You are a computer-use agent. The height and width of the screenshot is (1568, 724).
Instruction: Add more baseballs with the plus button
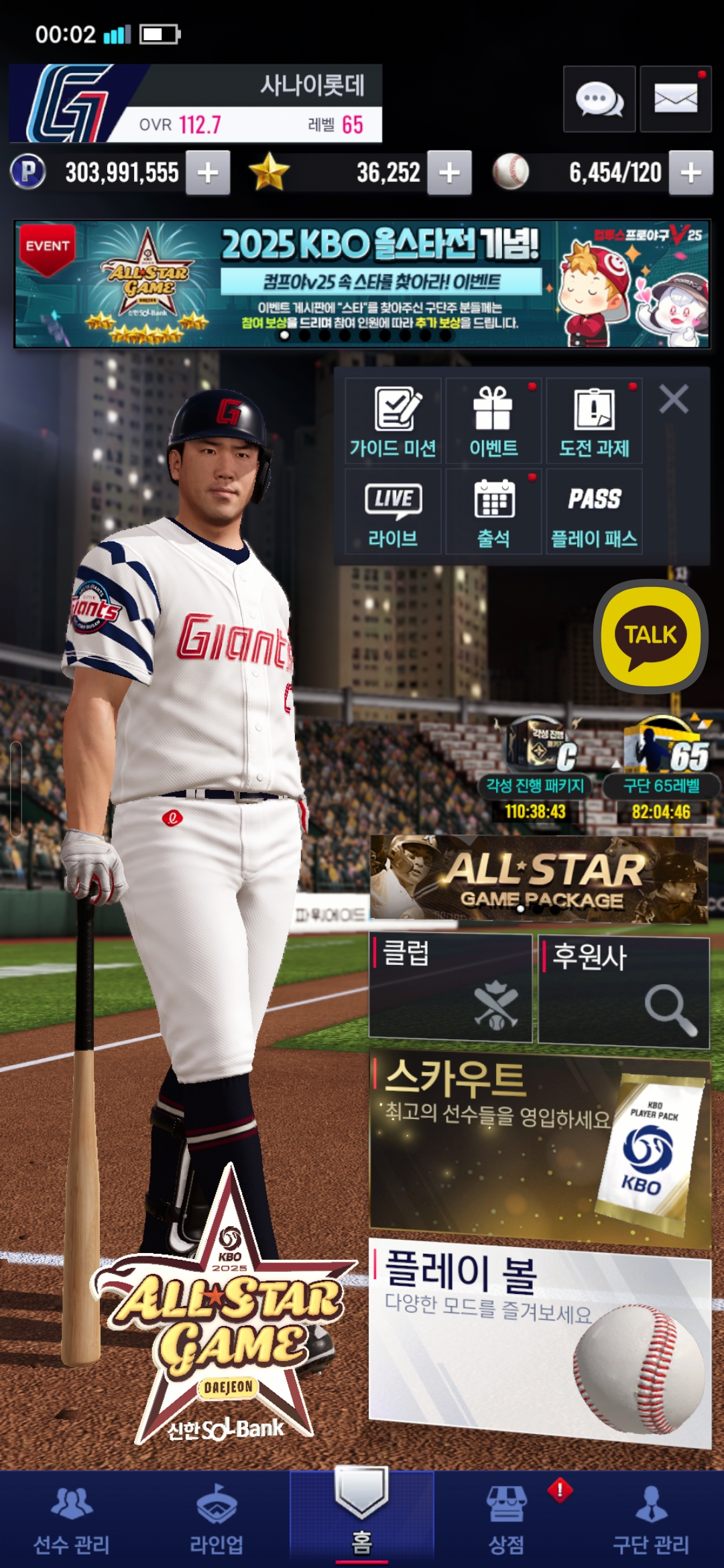pos(690,173)
